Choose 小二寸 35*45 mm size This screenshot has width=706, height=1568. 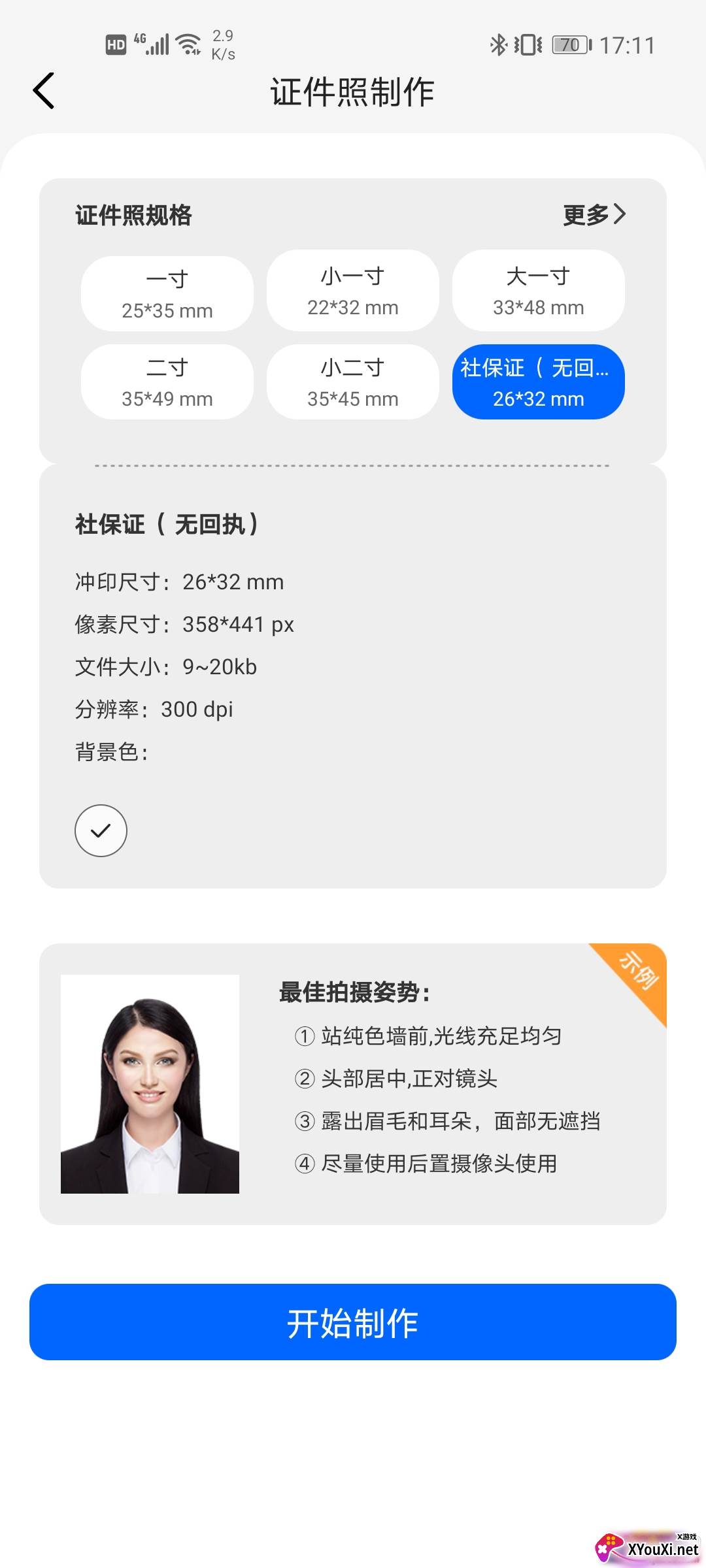353,382
